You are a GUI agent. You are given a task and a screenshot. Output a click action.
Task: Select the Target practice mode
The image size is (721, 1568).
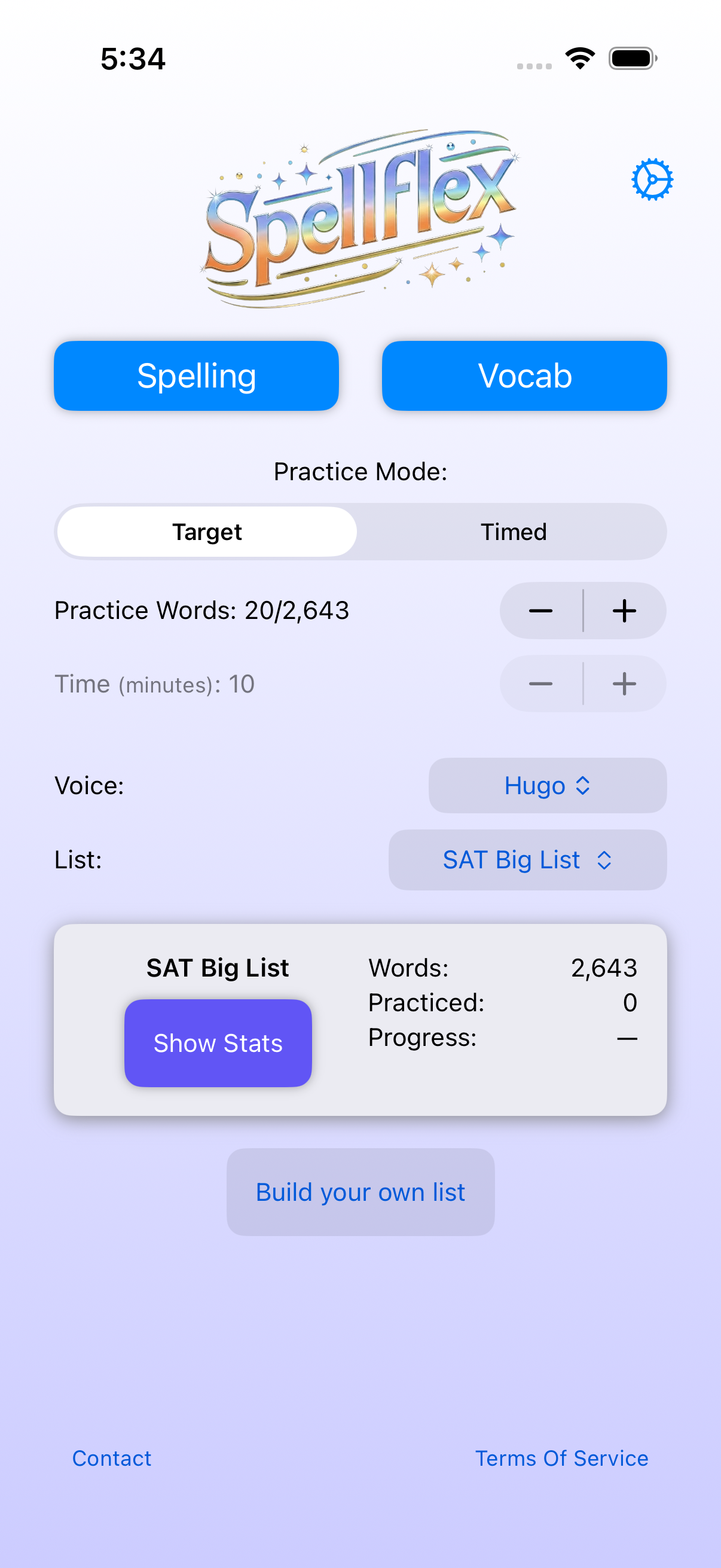click(x=206, y=531)
